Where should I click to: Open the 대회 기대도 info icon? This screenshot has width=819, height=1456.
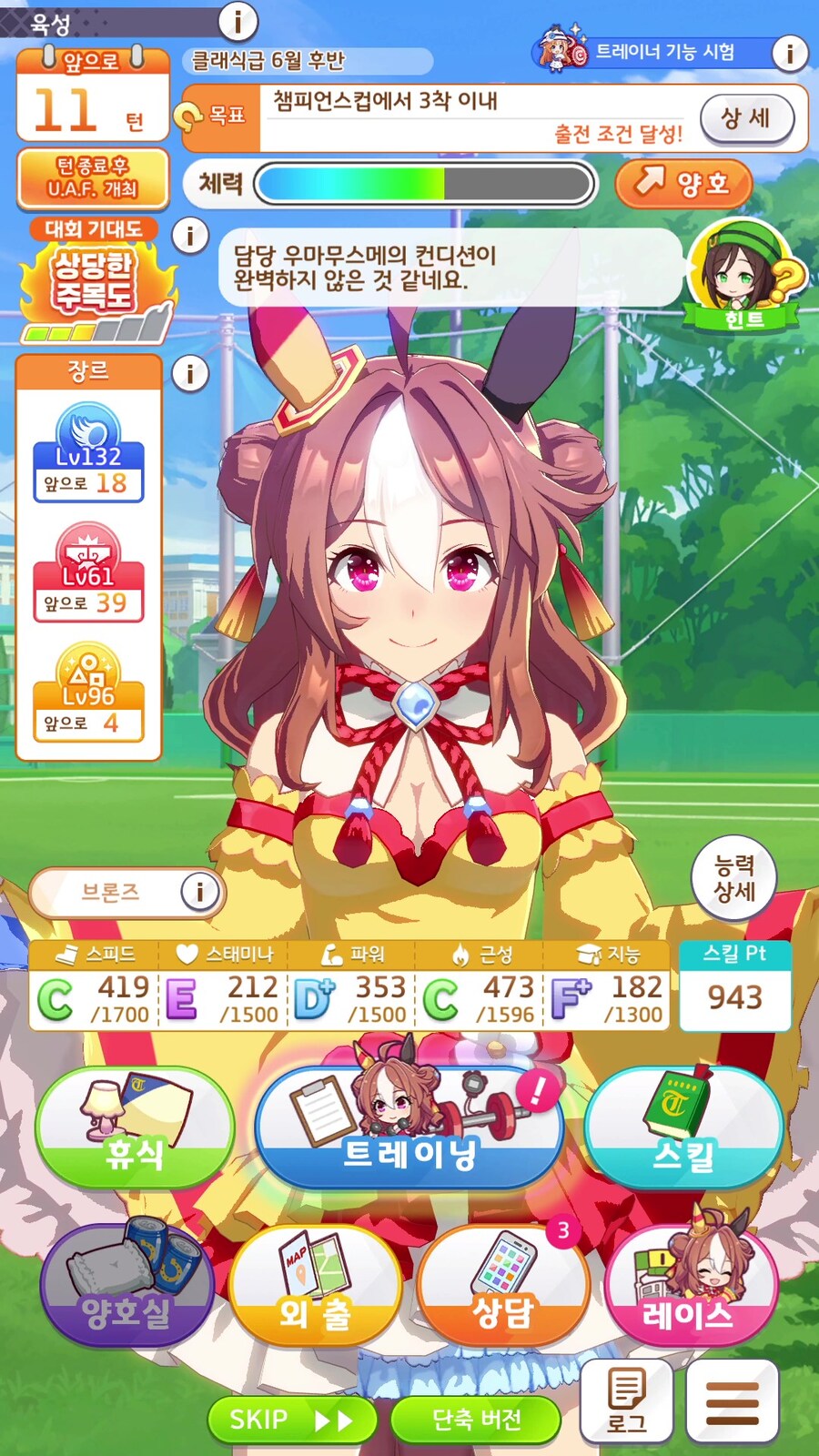190,237
